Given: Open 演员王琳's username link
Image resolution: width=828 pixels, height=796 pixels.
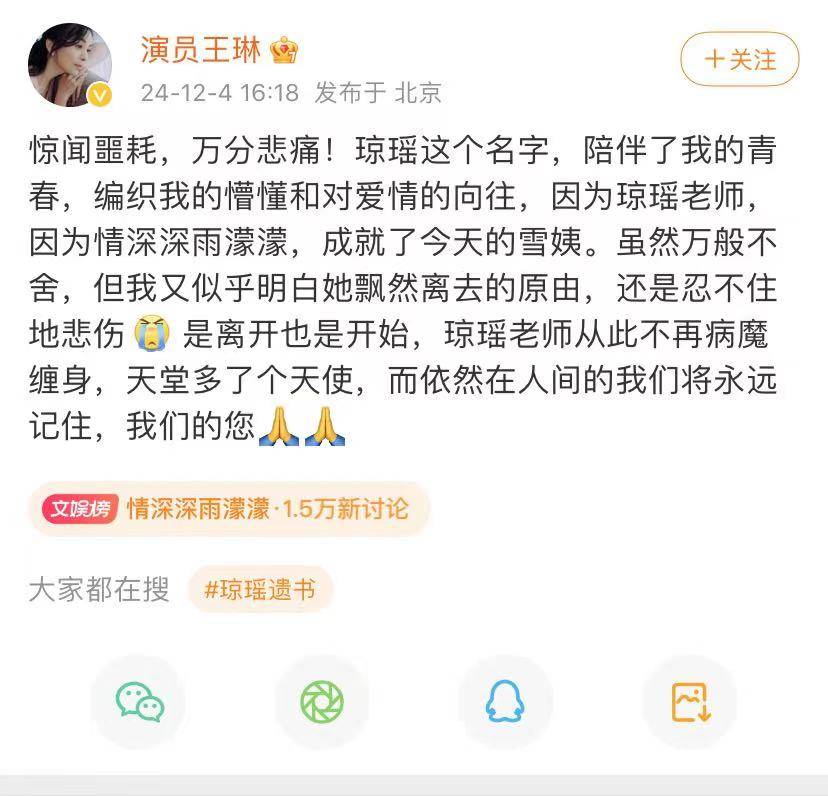Looking at the screenshot, I should 200,49.
